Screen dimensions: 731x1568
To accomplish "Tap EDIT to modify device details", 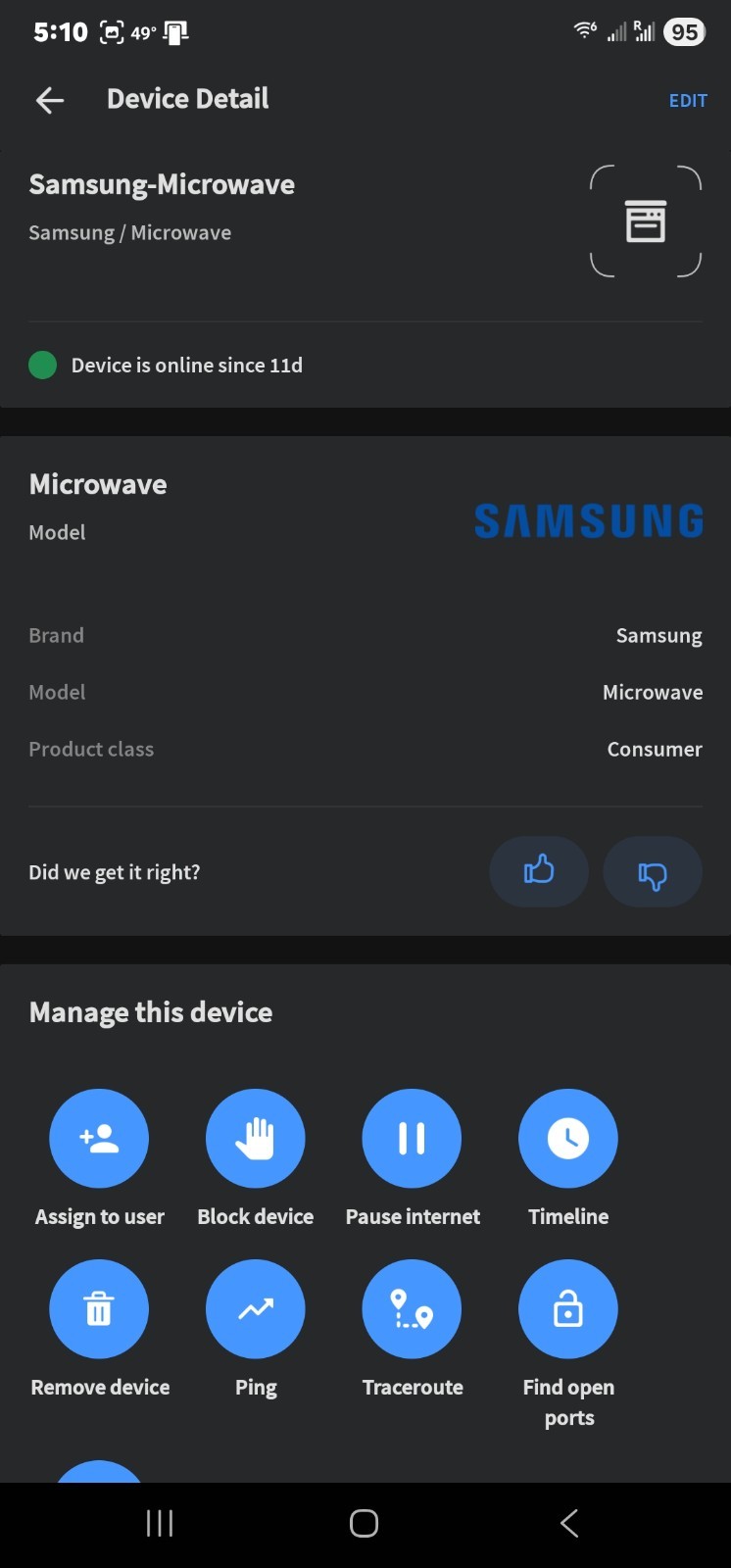I will click(688, 101).
